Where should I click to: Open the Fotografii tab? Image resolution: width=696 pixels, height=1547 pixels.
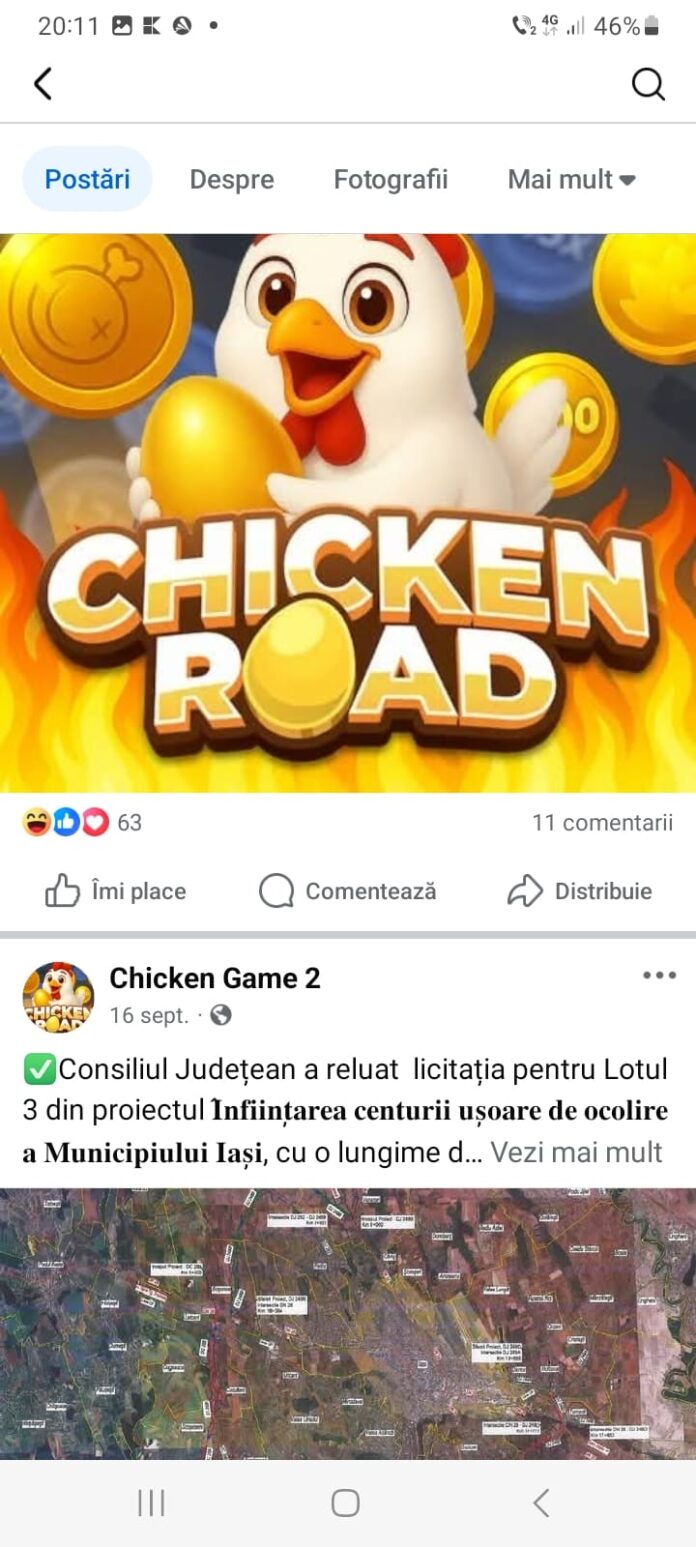[390, 179]
